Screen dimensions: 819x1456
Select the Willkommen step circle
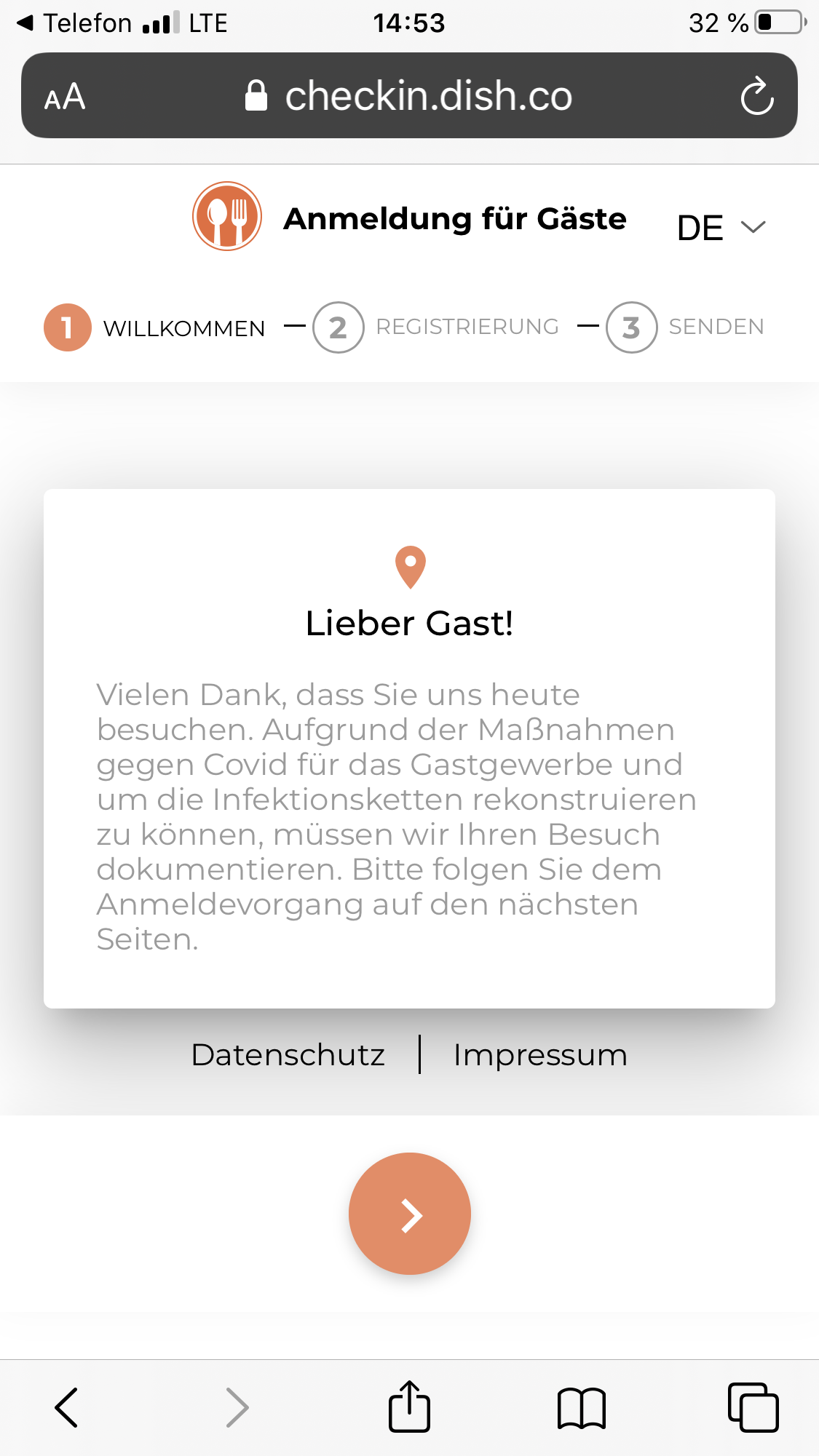[67, 327]
